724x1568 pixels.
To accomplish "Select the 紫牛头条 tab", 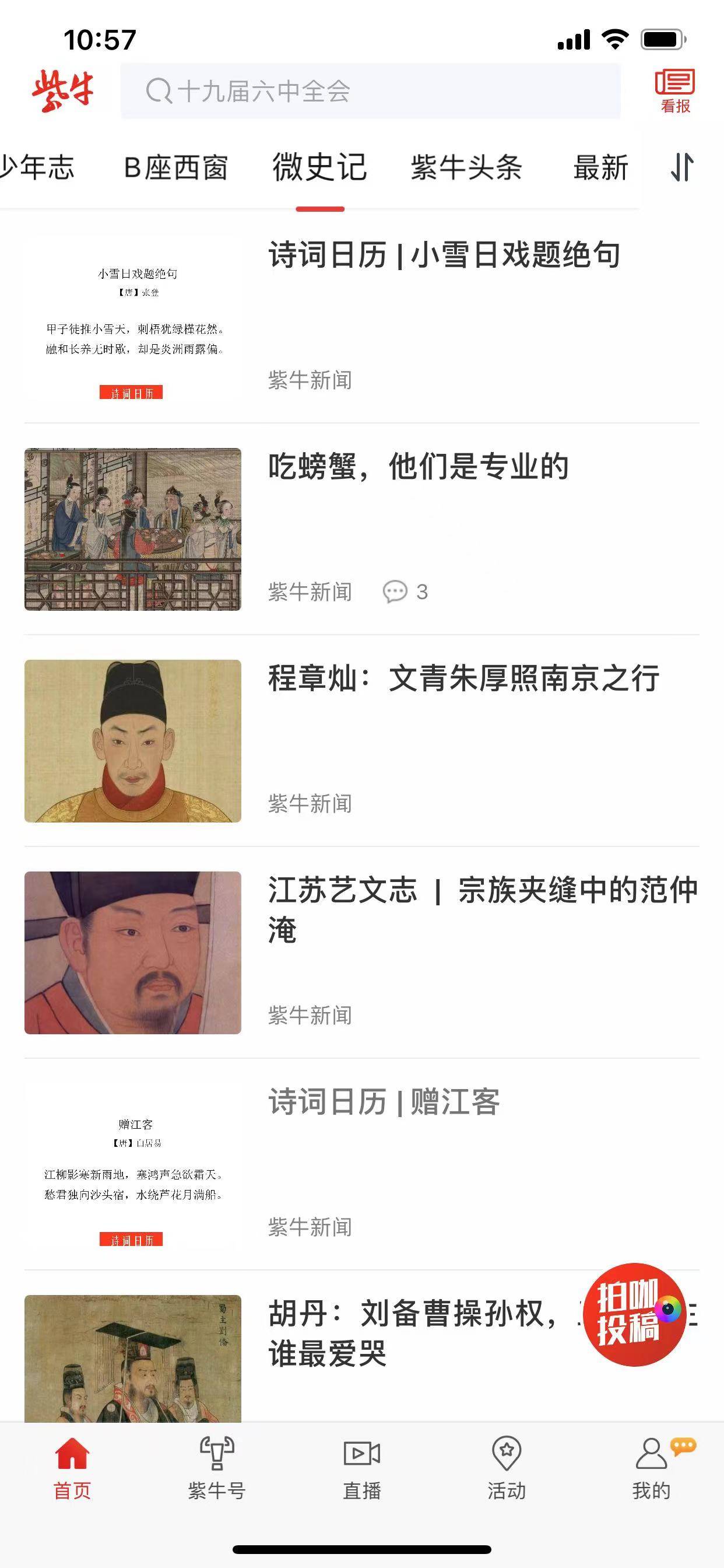I will pyautogui.click(x=466, y=167).
